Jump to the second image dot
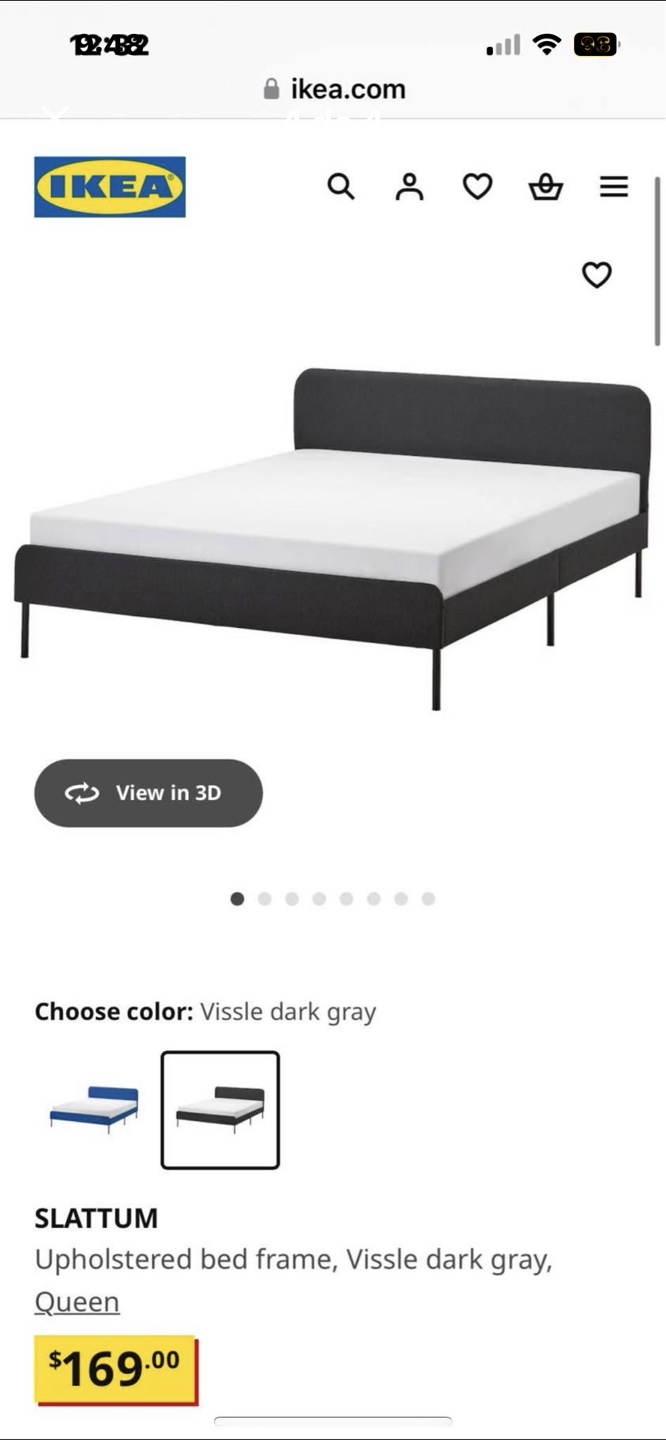The width and height of the screenshot is (666, 1440). (x=264, y=899)
